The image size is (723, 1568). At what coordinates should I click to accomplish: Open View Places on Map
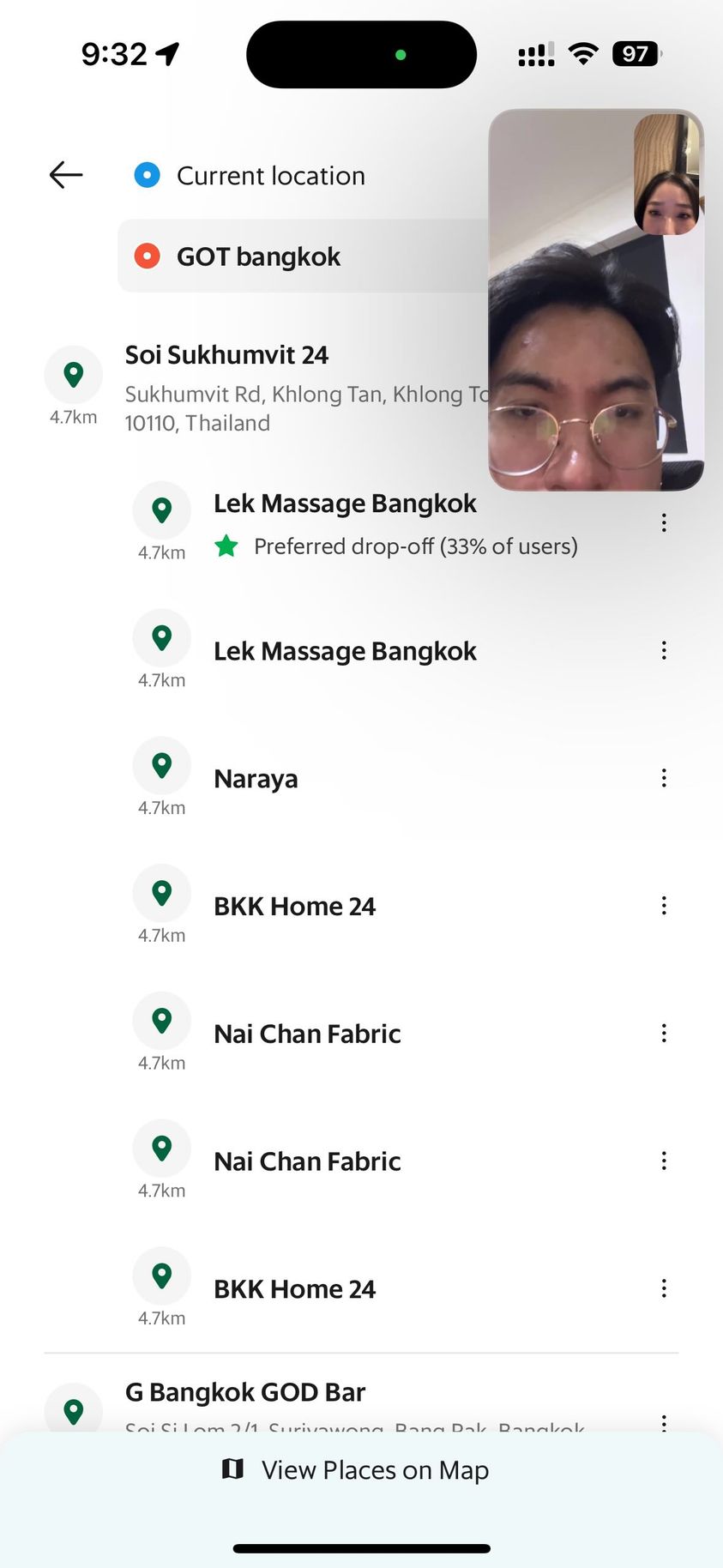pos(356,1470)
